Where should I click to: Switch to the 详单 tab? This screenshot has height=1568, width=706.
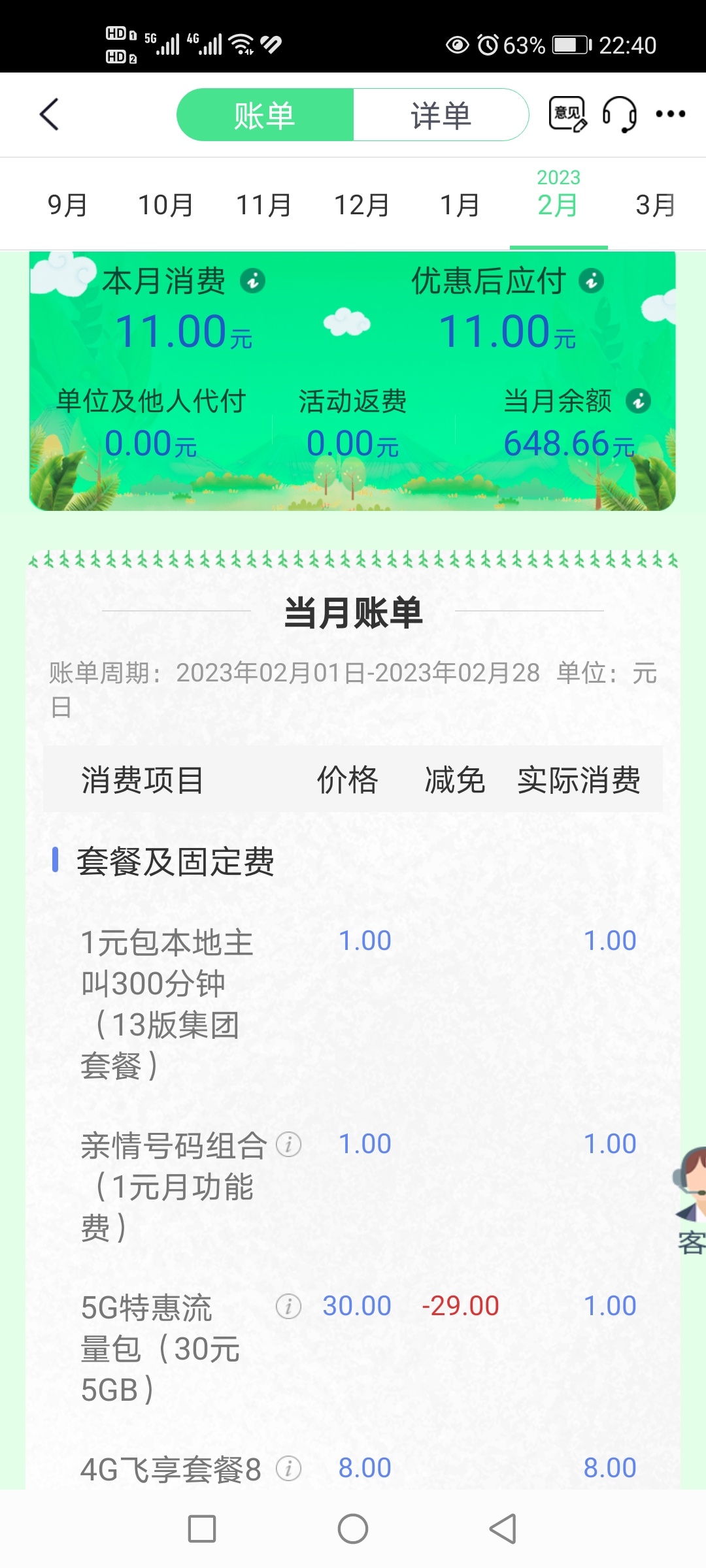click(x=441, y=116)
